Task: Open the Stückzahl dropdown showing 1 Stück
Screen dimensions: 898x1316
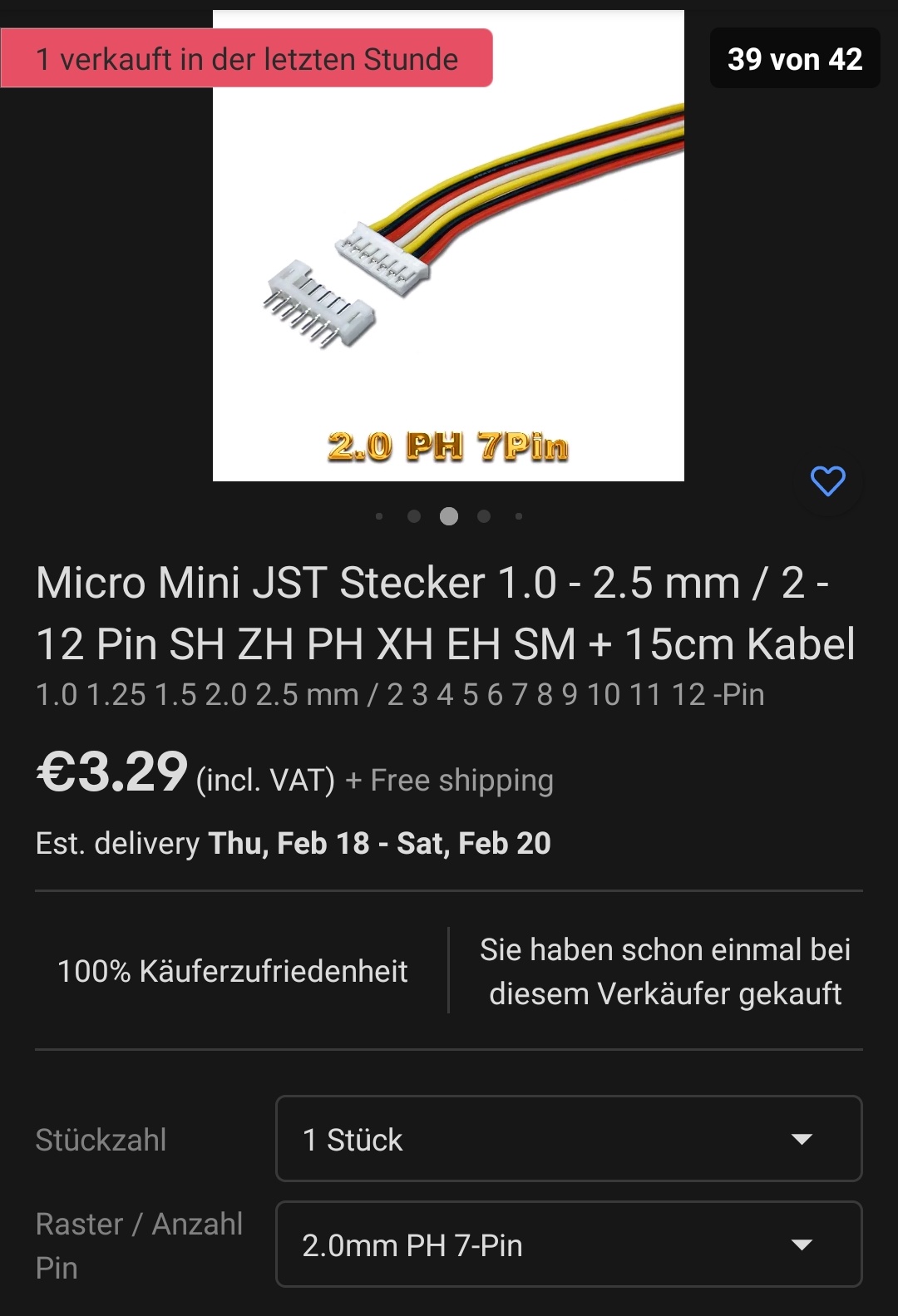Action: (x=569, y=1139)
